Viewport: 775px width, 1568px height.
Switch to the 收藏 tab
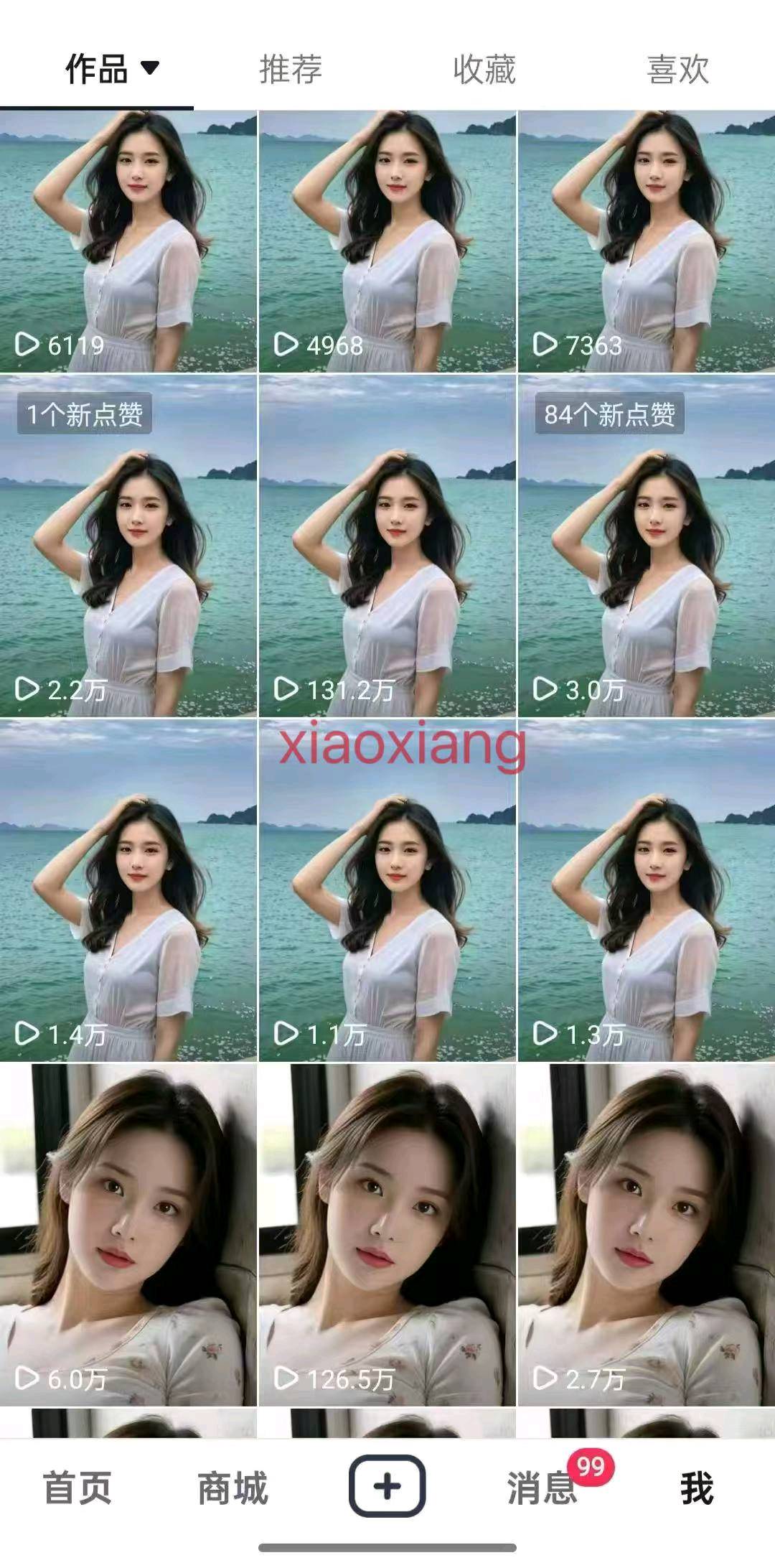coord(484,70)
